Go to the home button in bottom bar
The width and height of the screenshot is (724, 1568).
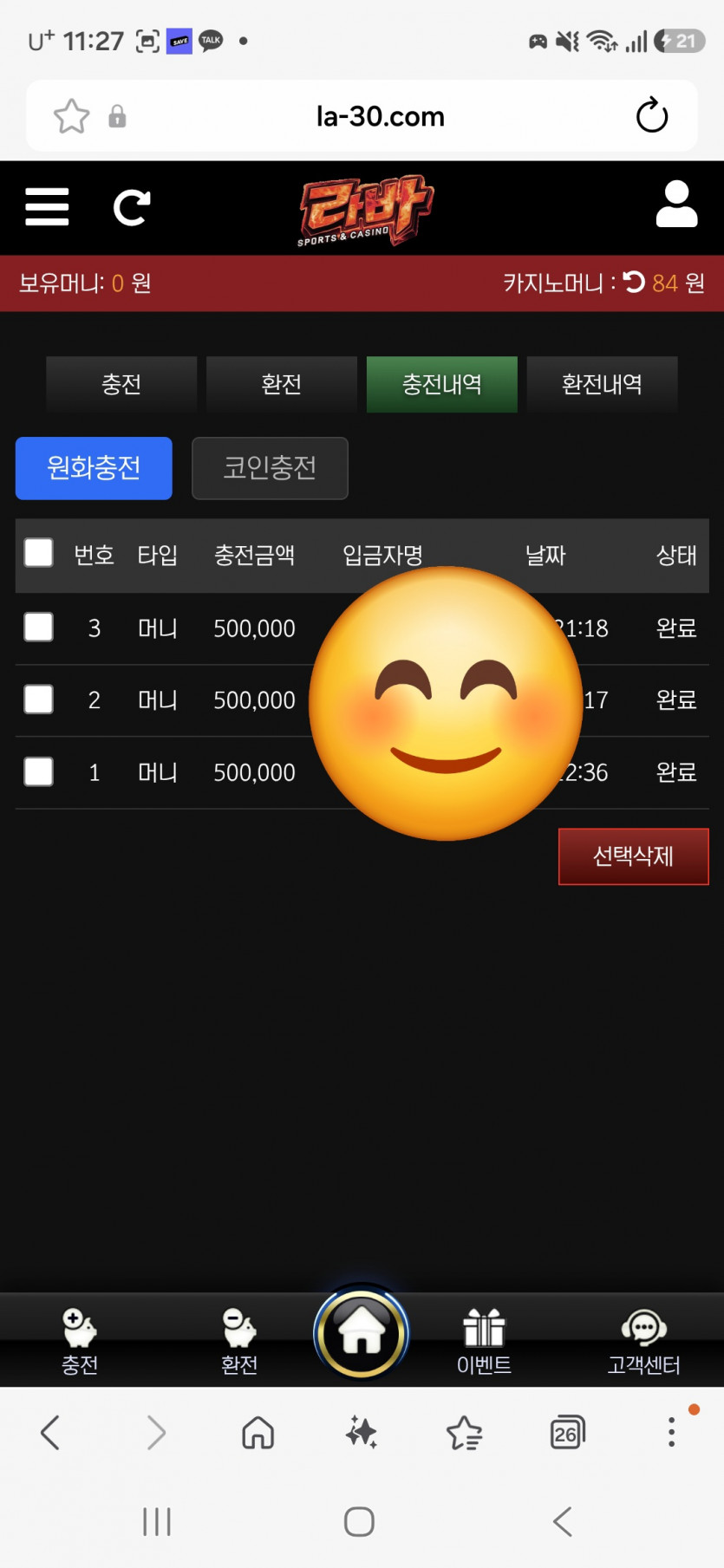tap(362, 1333)
